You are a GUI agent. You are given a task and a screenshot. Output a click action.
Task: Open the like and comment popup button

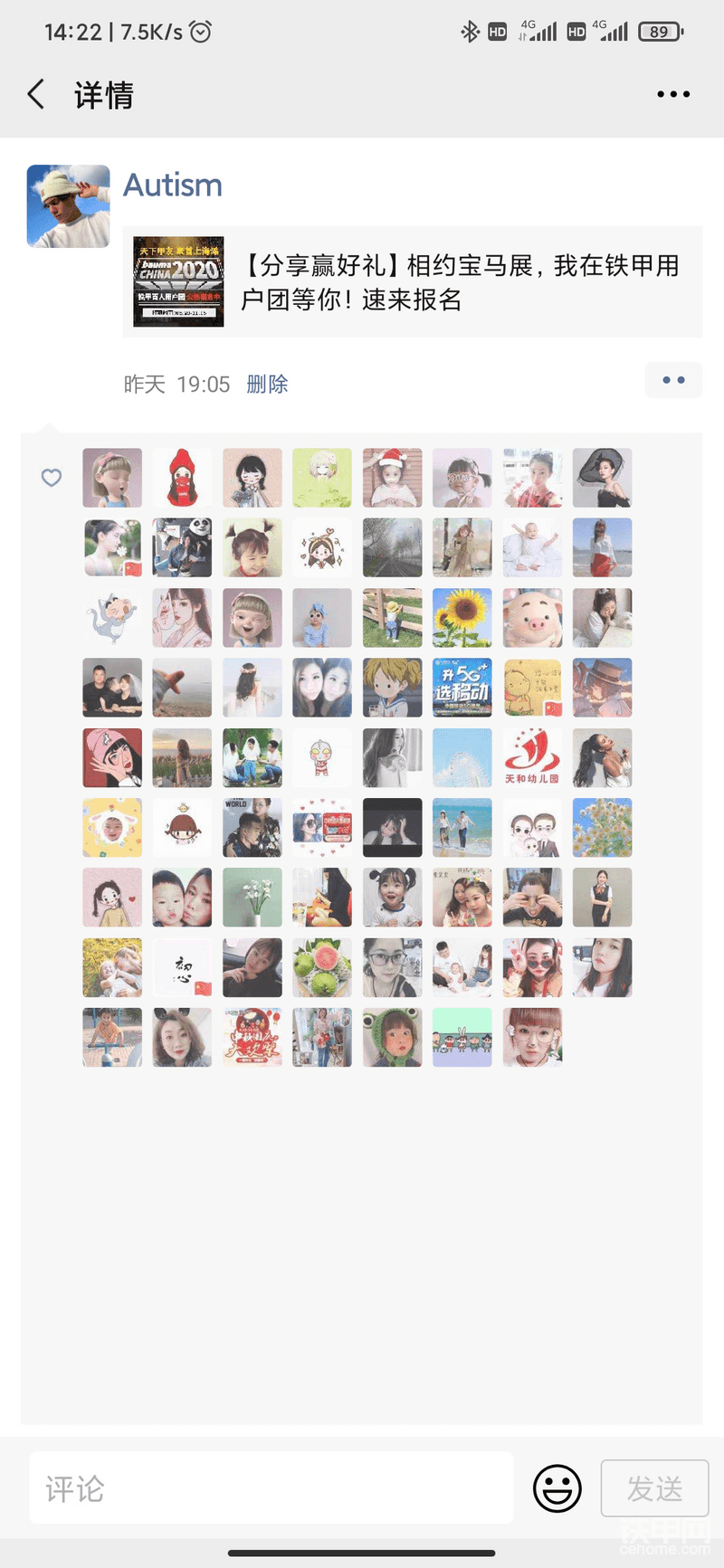pyautogui.click(x=673, y=381)
